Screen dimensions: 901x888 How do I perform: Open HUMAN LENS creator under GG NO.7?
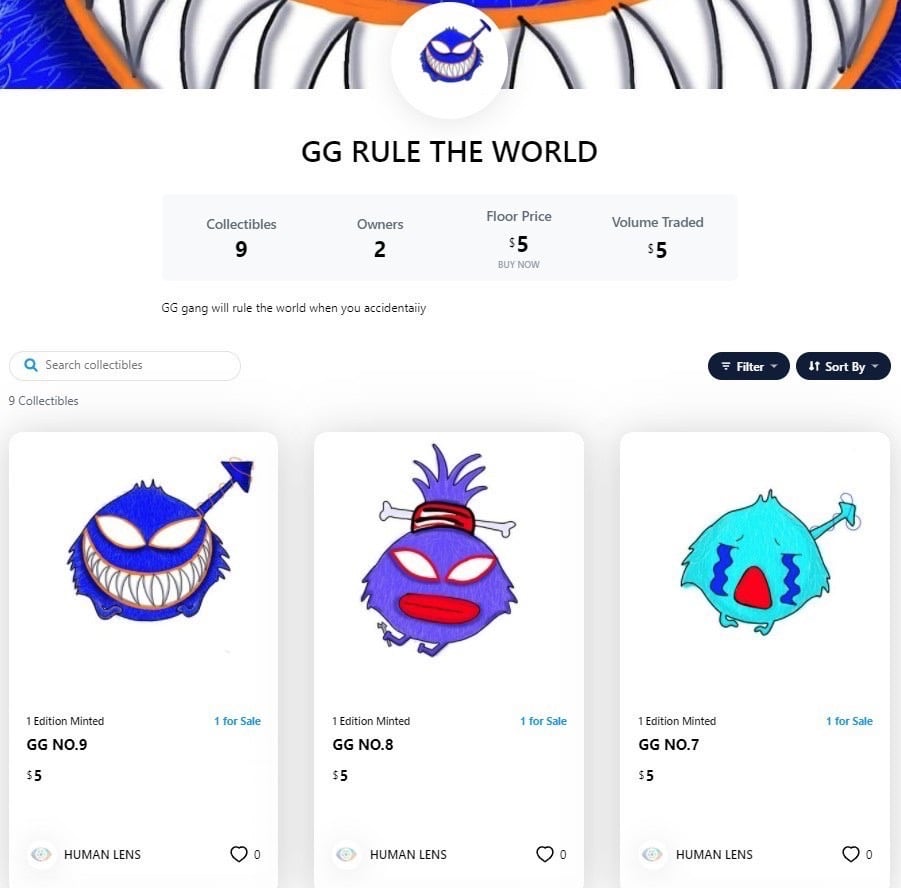(x=713, y=854)
